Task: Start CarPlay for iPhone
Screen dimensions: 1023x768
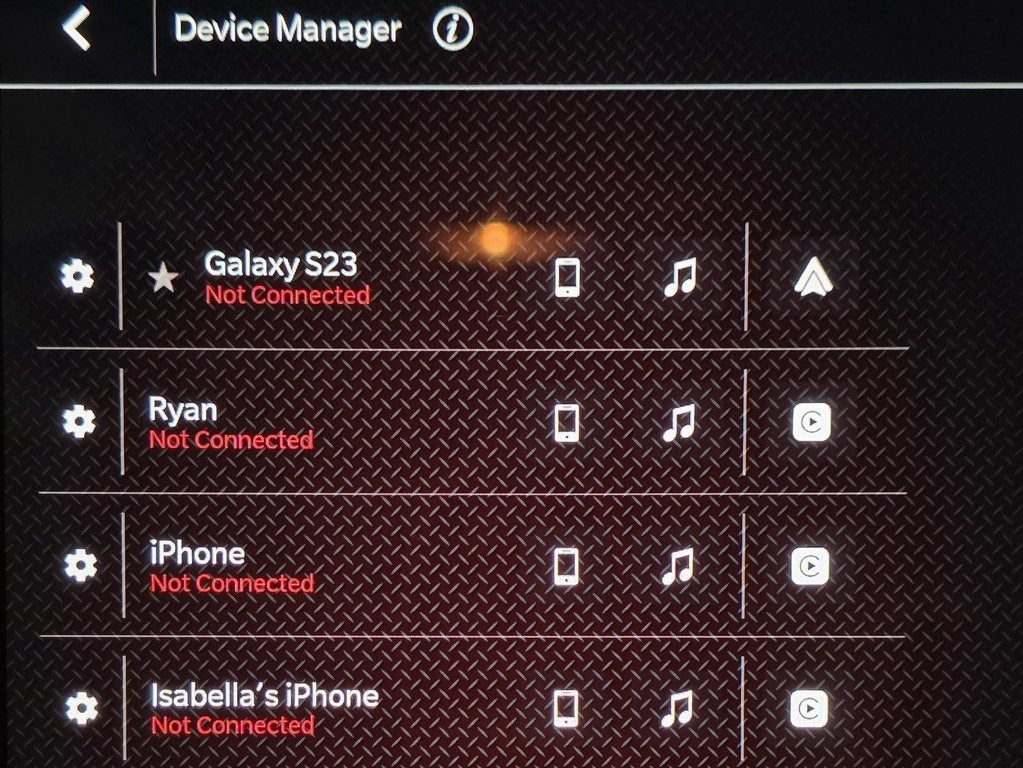Action: coord(810,566)
